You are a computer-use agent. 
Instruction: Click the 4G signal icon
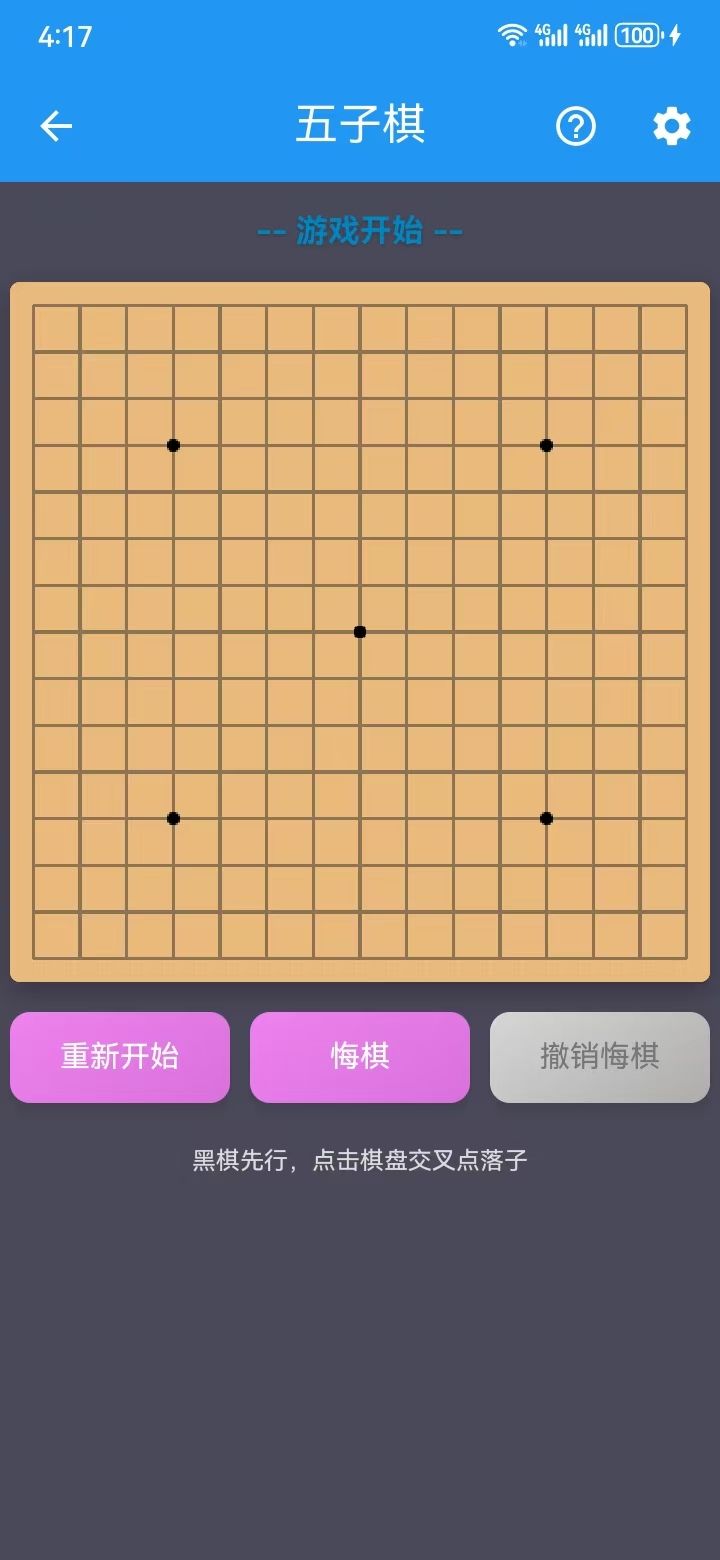553,34
